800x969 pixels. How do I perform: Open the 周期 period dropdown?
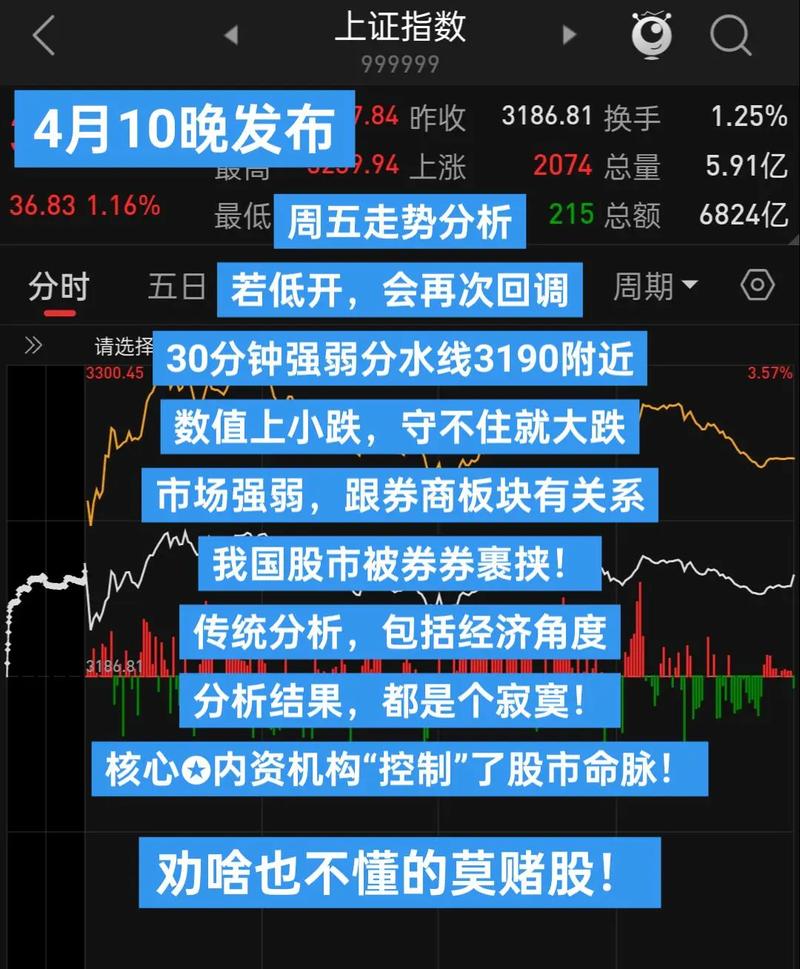coord(655,286)
